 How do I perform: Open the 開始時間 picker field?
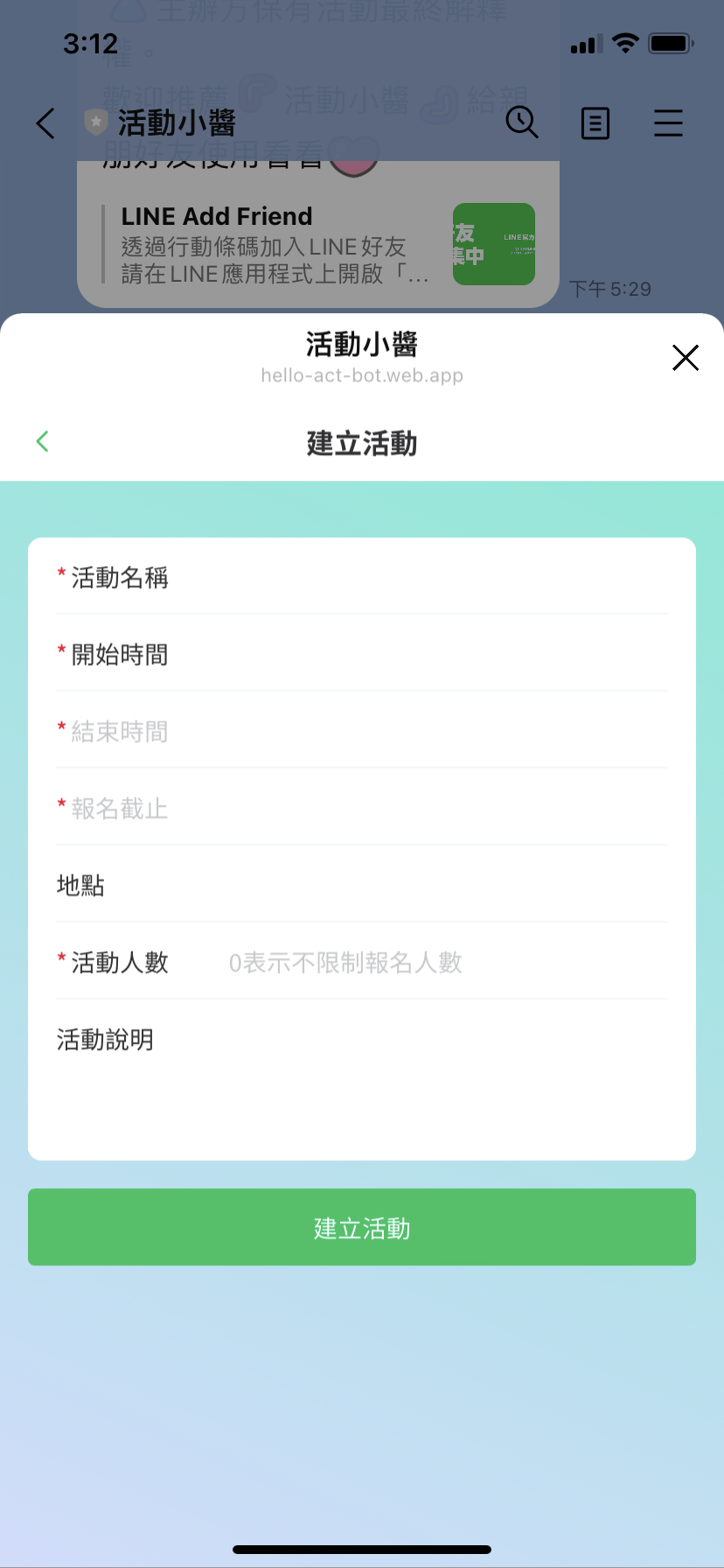click(x=361, y=654)
